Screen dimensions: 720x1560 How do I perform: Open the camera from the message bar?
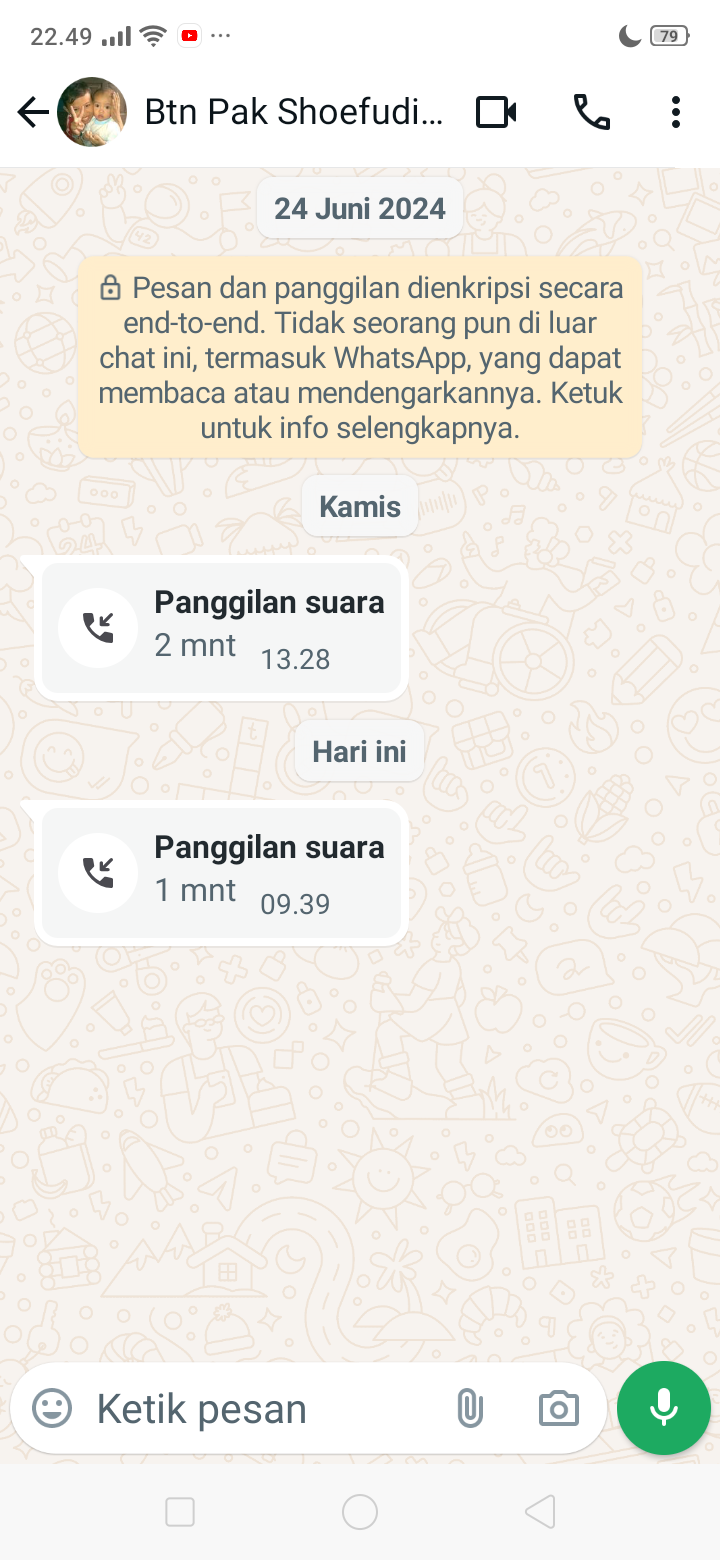[558, 1408]
